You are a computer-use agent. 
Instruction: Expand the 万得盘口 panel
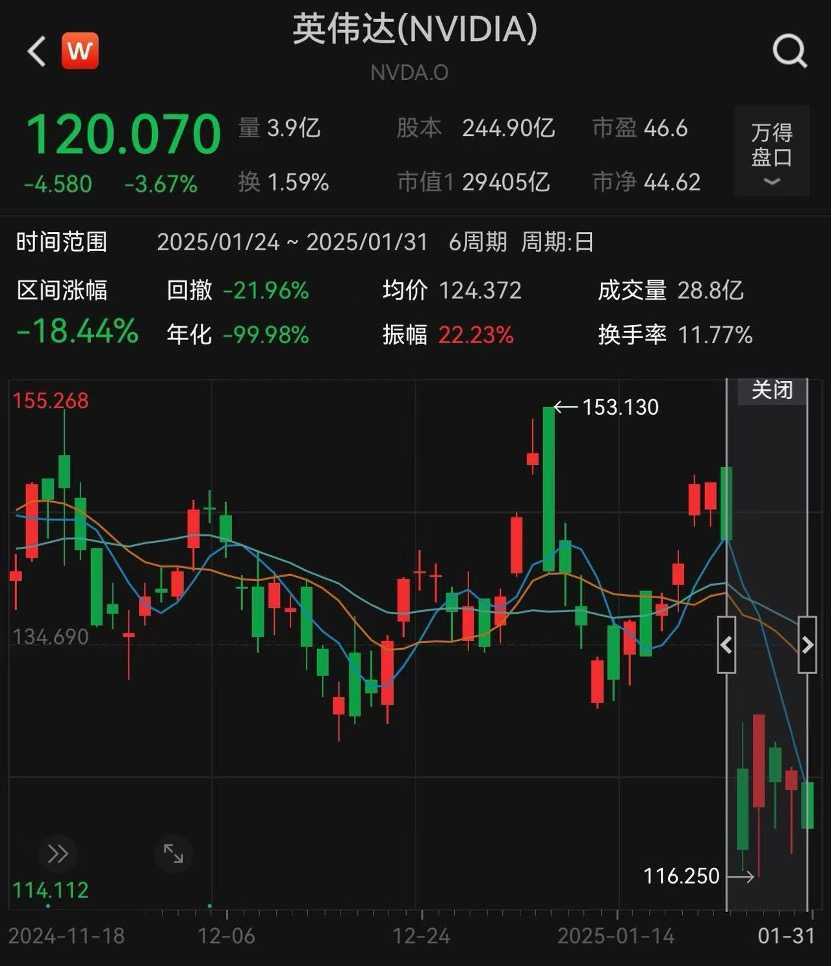(x=771, y=151)
